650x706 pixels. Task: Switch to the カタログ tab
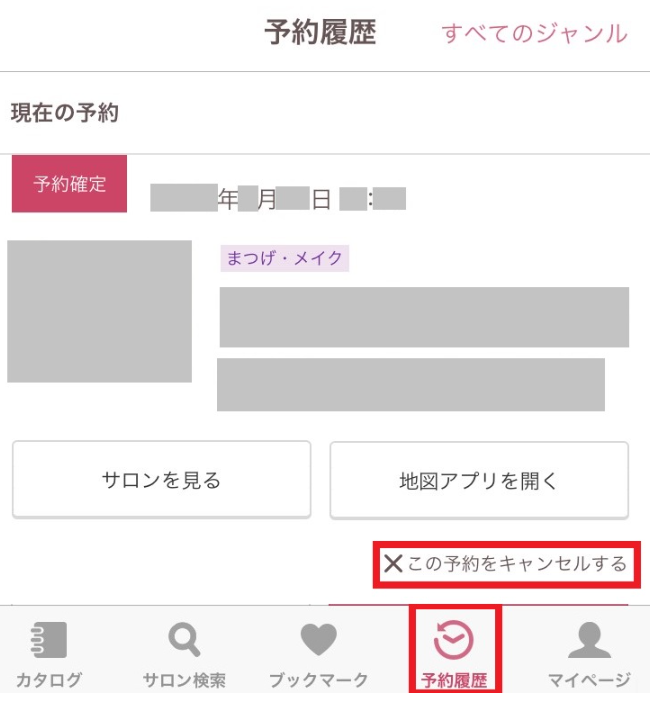(x=48, y=654)
